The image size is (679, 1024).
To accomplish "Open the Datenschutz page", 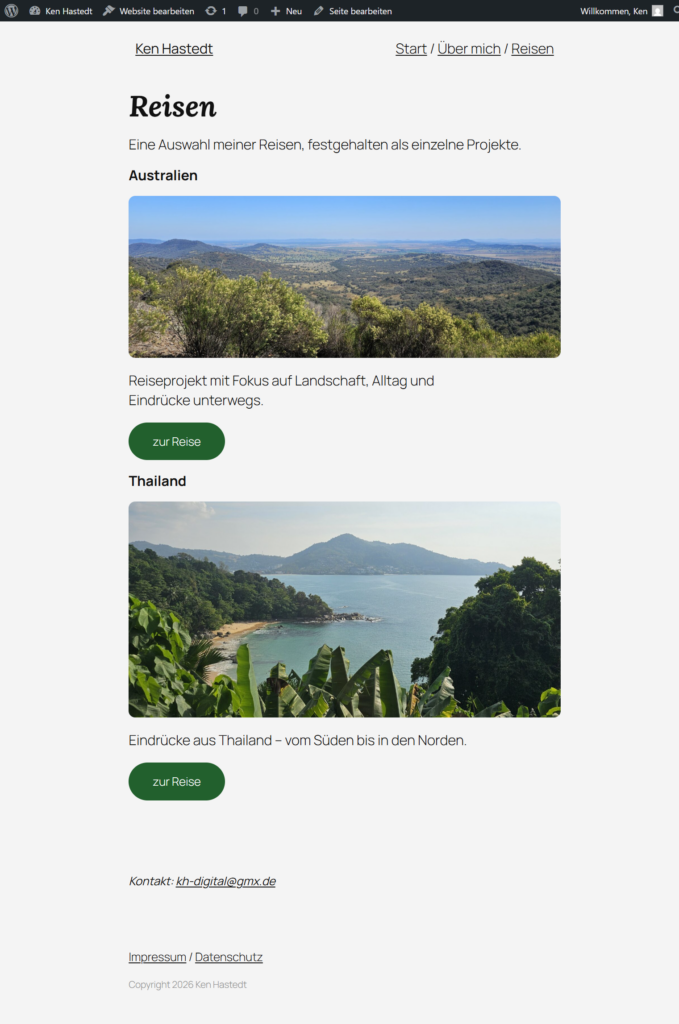I will tap(228, 957).
